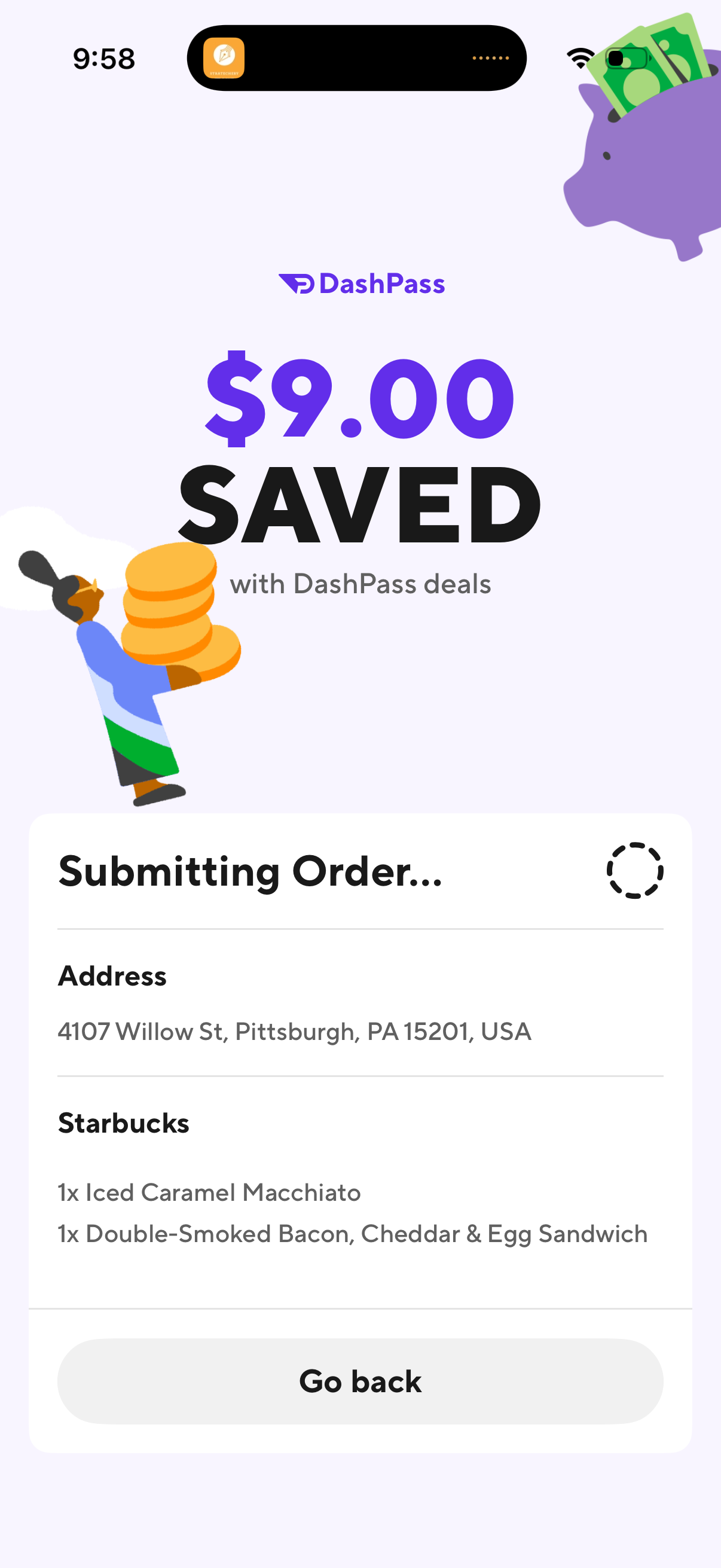Tap the delivery address in Pittsburgh
The height and width of the screenshot is (1568, 721).
pyautogui.click(x=294, y=1031)
